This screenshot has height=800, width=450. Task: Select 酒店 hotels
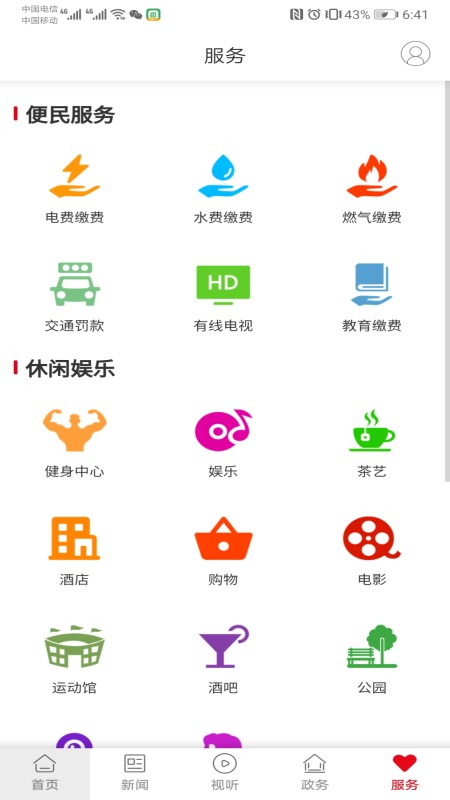coord(74,551)
